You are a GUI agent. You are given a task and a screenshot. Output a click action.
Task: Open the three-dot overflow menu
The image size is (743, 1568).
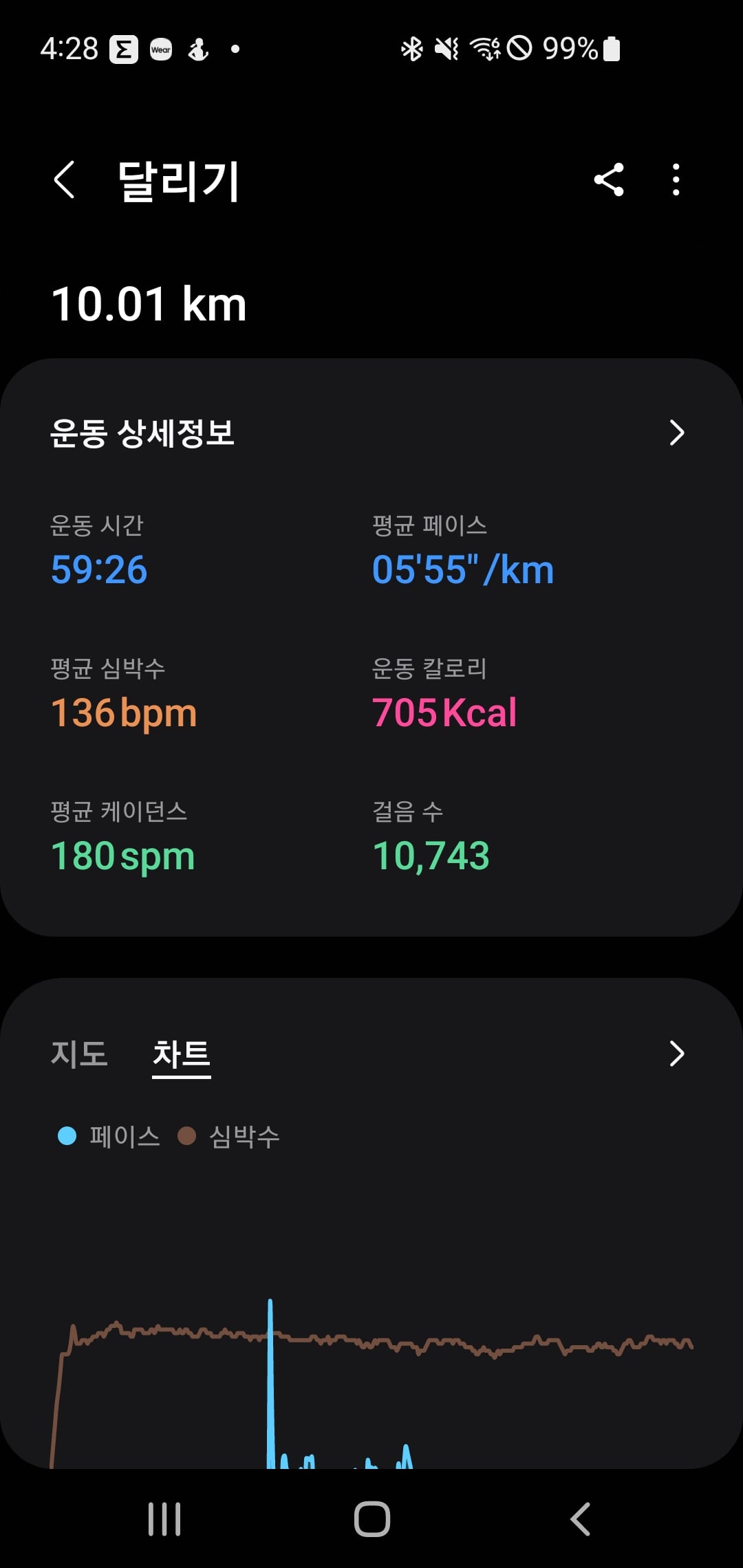(676, 180)
